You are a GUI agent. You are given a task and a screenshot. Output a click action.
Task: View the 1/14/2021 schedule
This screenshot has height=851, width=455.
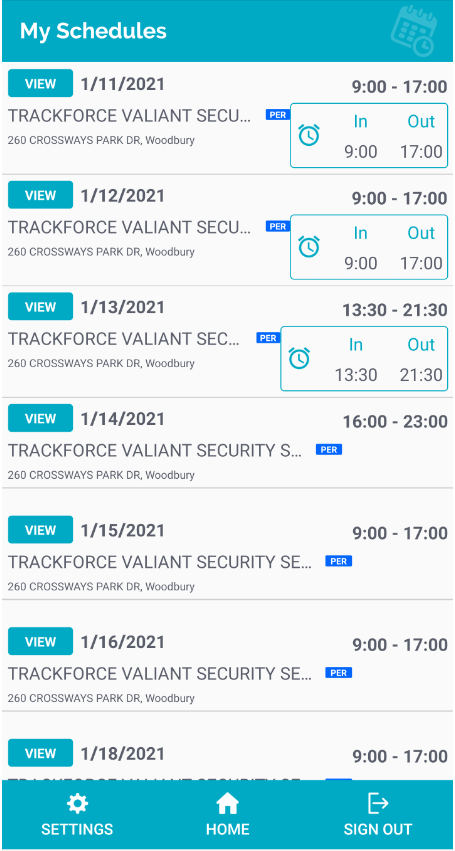(x=40, y=418)
